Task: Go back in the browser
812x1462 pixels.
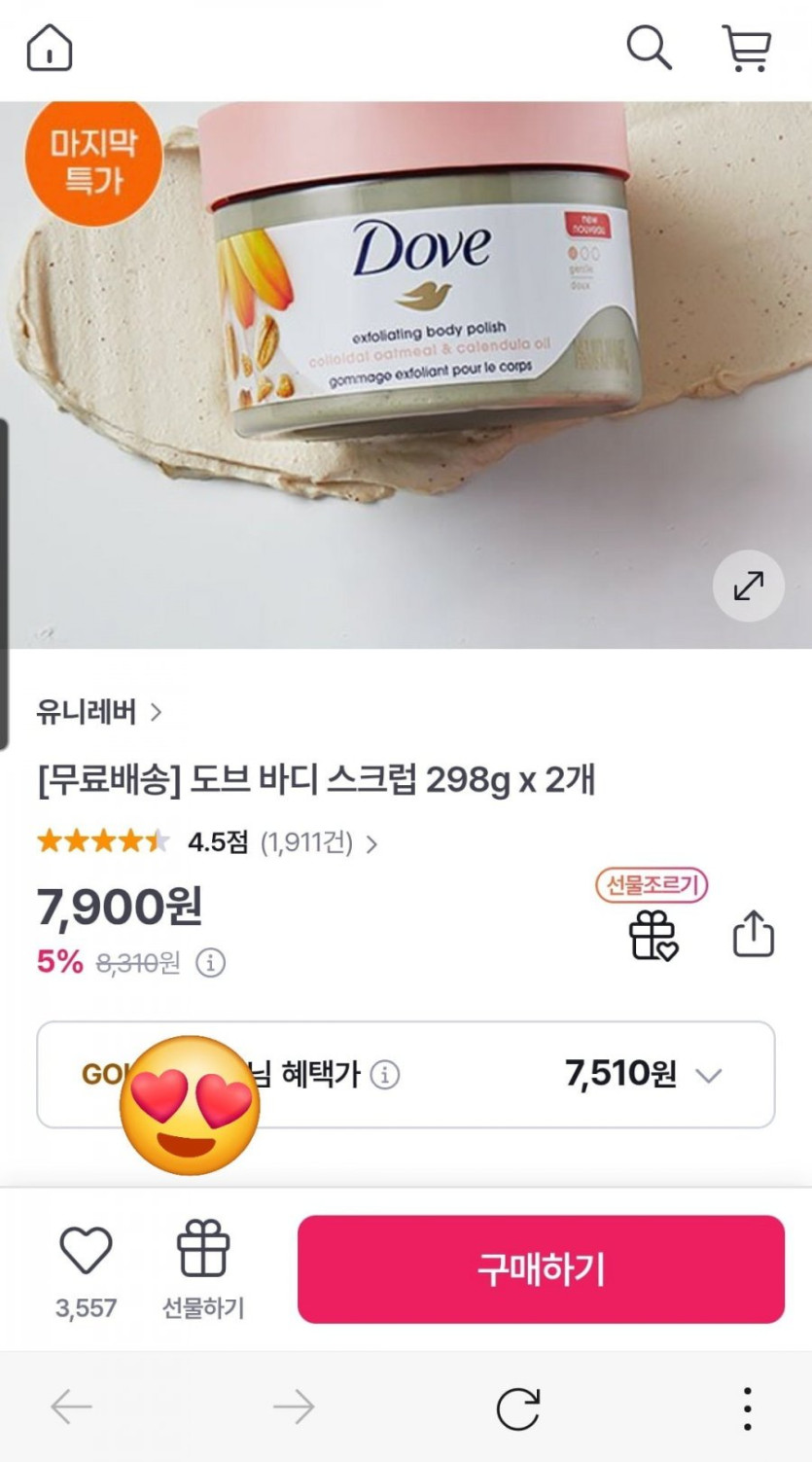Action: 71,1407
